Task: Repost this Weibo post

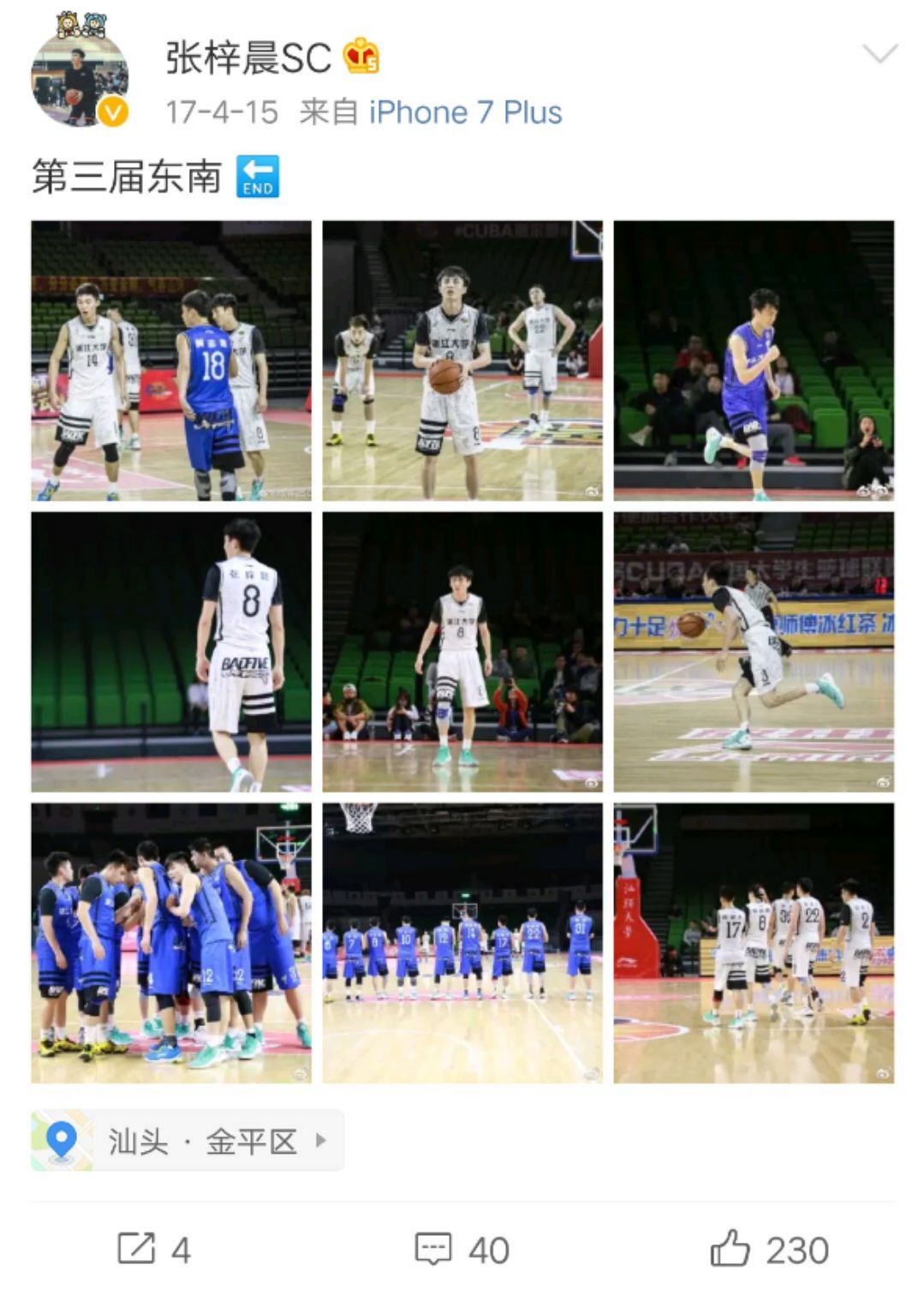Action: (154, 1250)
